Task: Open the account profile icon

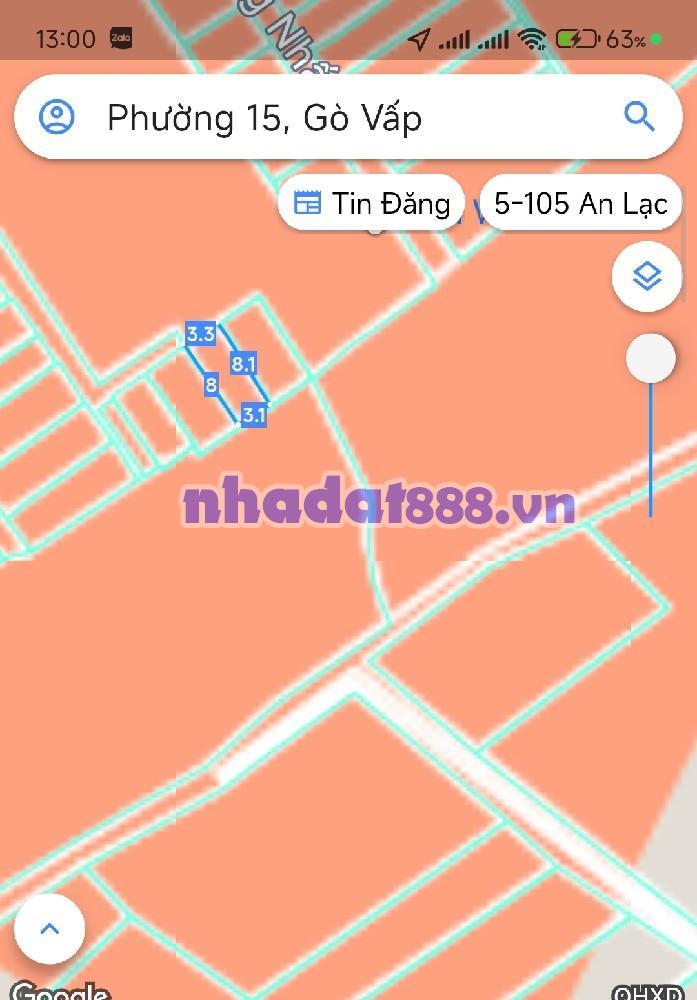Action: point(57,117)
